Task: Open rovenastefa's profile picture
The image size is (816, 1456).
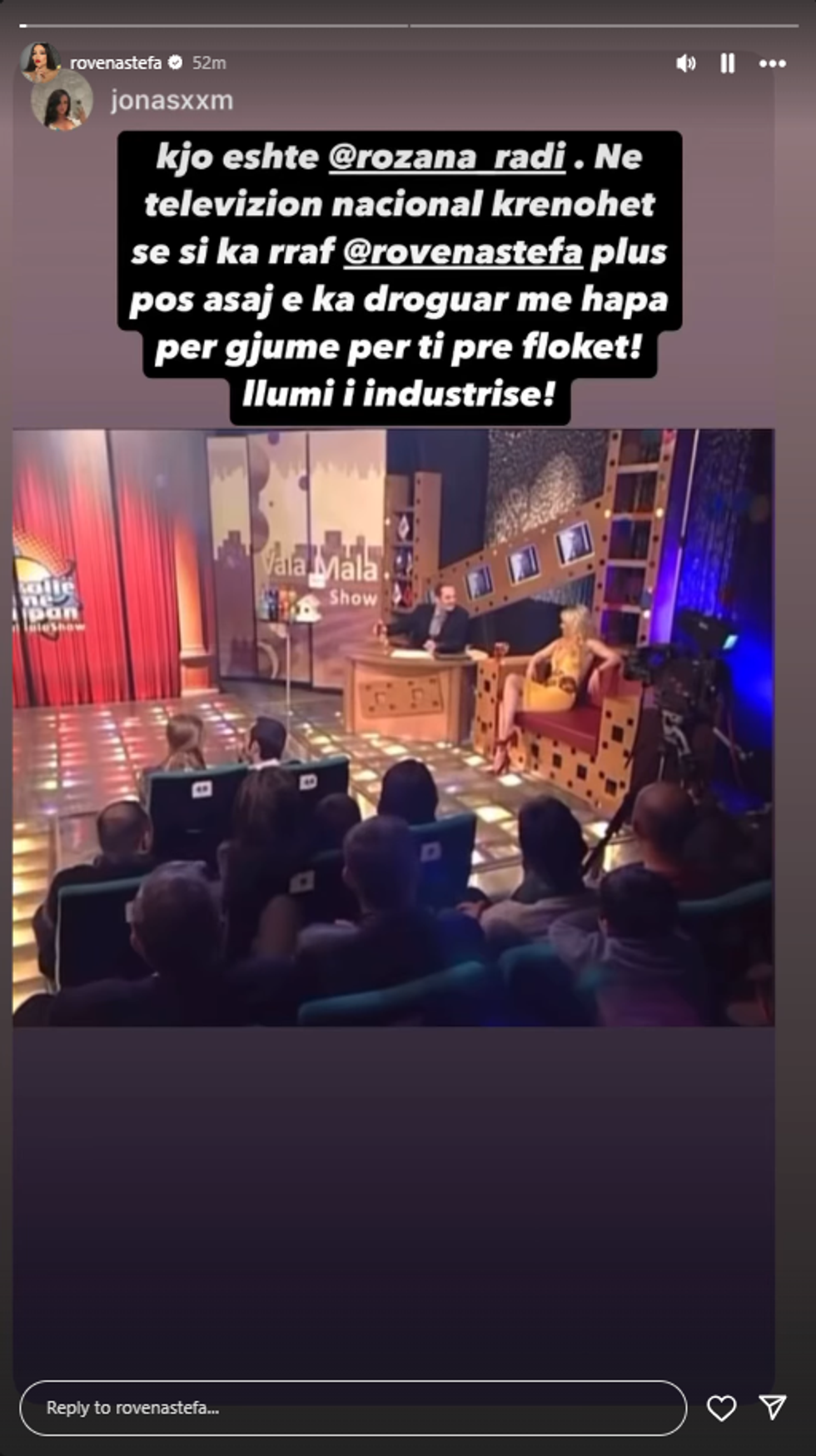Action: [39, 62]
